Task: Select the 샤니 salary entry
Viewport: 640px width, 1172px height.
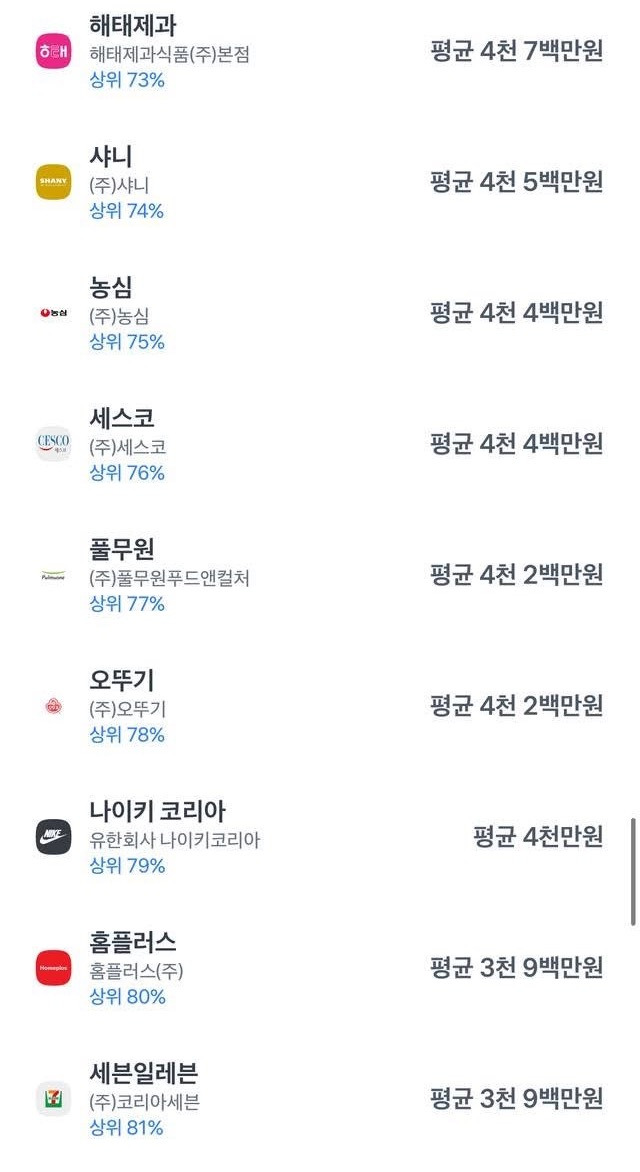Action: click(x=320, y=182)
